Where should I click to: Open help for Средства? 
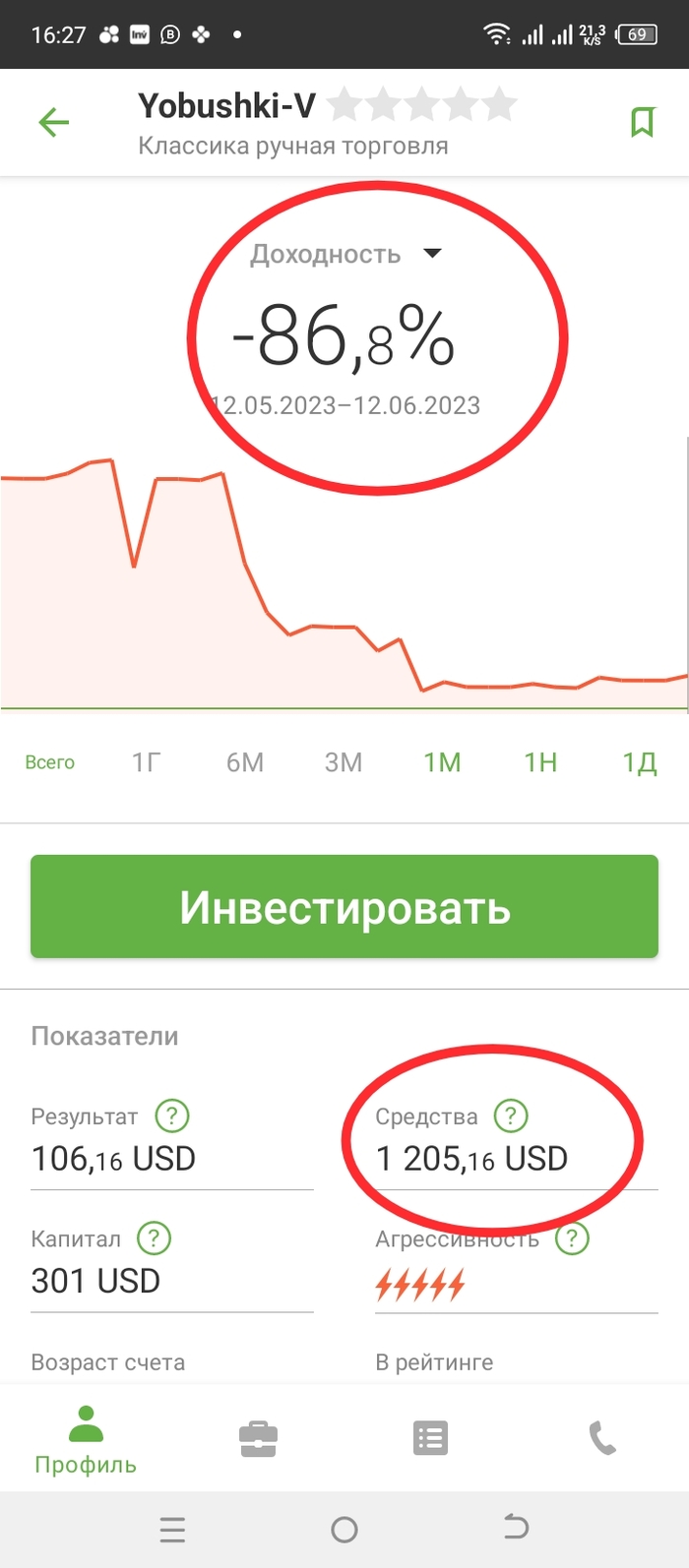[x=511, y=1116]
